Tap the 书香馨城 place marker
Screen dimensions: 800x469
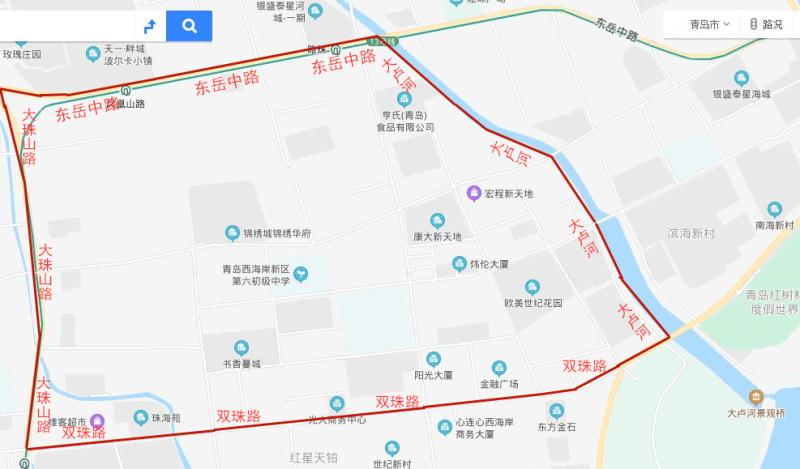(241, 348)
